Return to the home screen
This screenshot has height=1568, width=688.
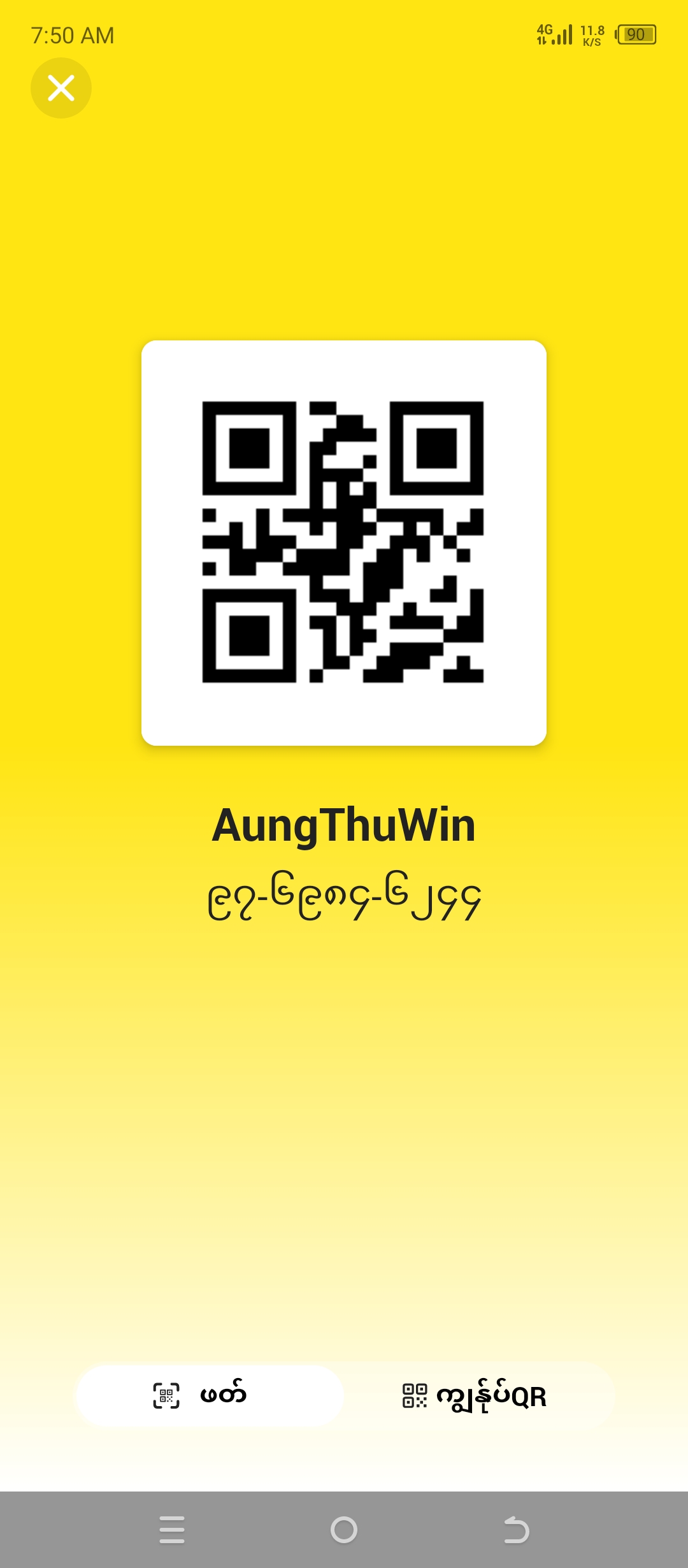(344, 1530)
